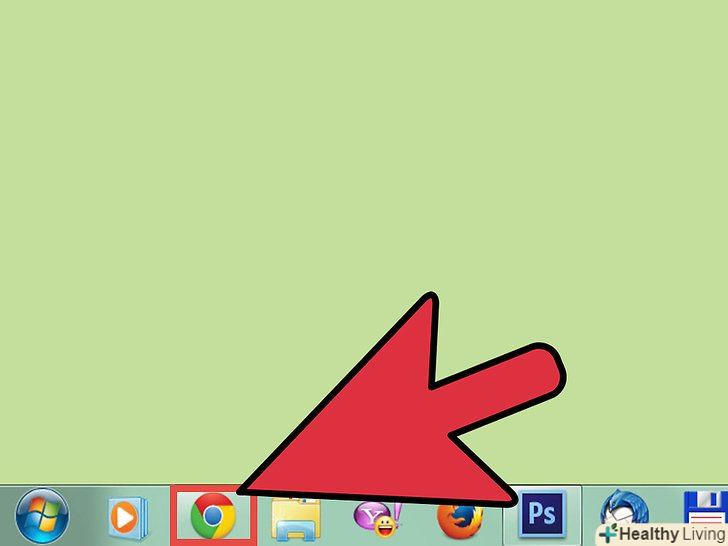
Task: Launch Windows Media Player from the taskbar
Action: click(x=127, y=517)
